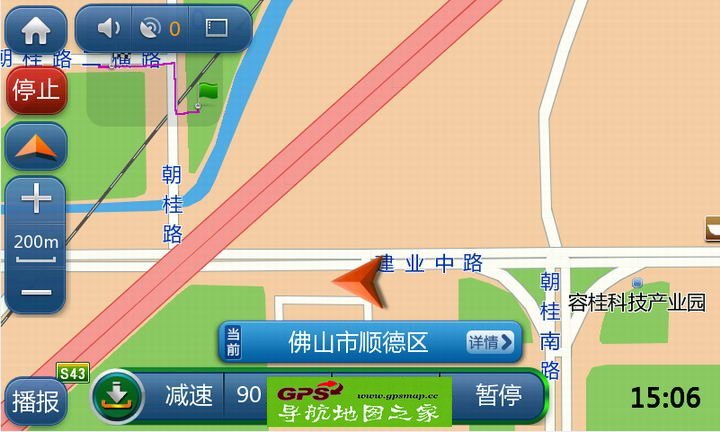Pause simulation with 暂停 button
Screen dimensions: 720x432
[x=497, y=397]
